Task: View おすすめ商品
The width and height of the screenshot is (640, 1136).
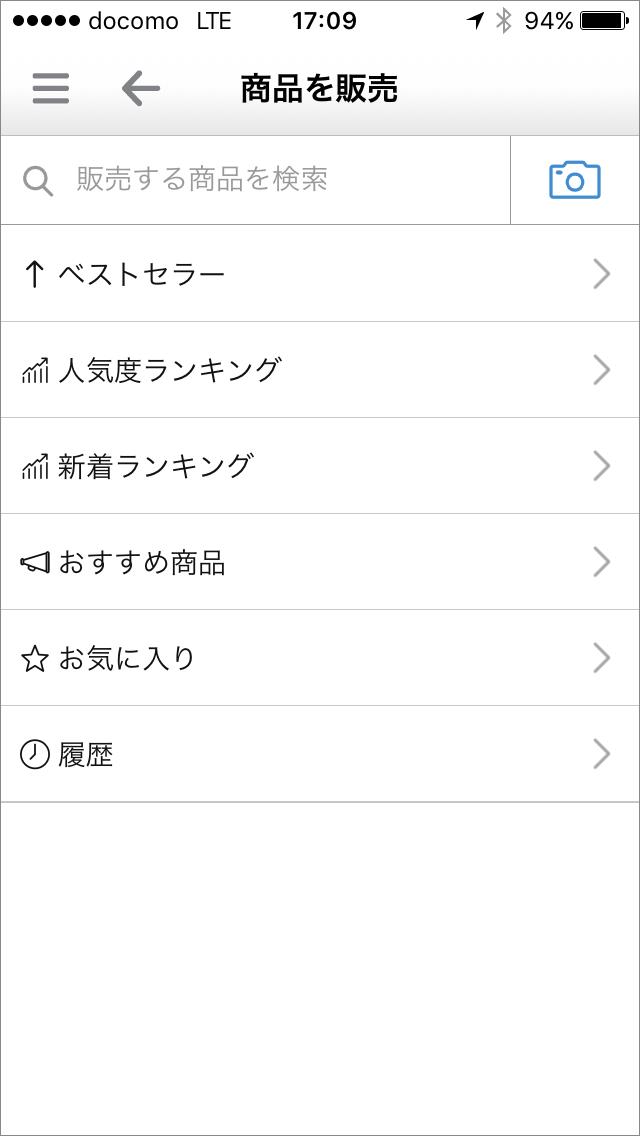Action: (320, 562)
